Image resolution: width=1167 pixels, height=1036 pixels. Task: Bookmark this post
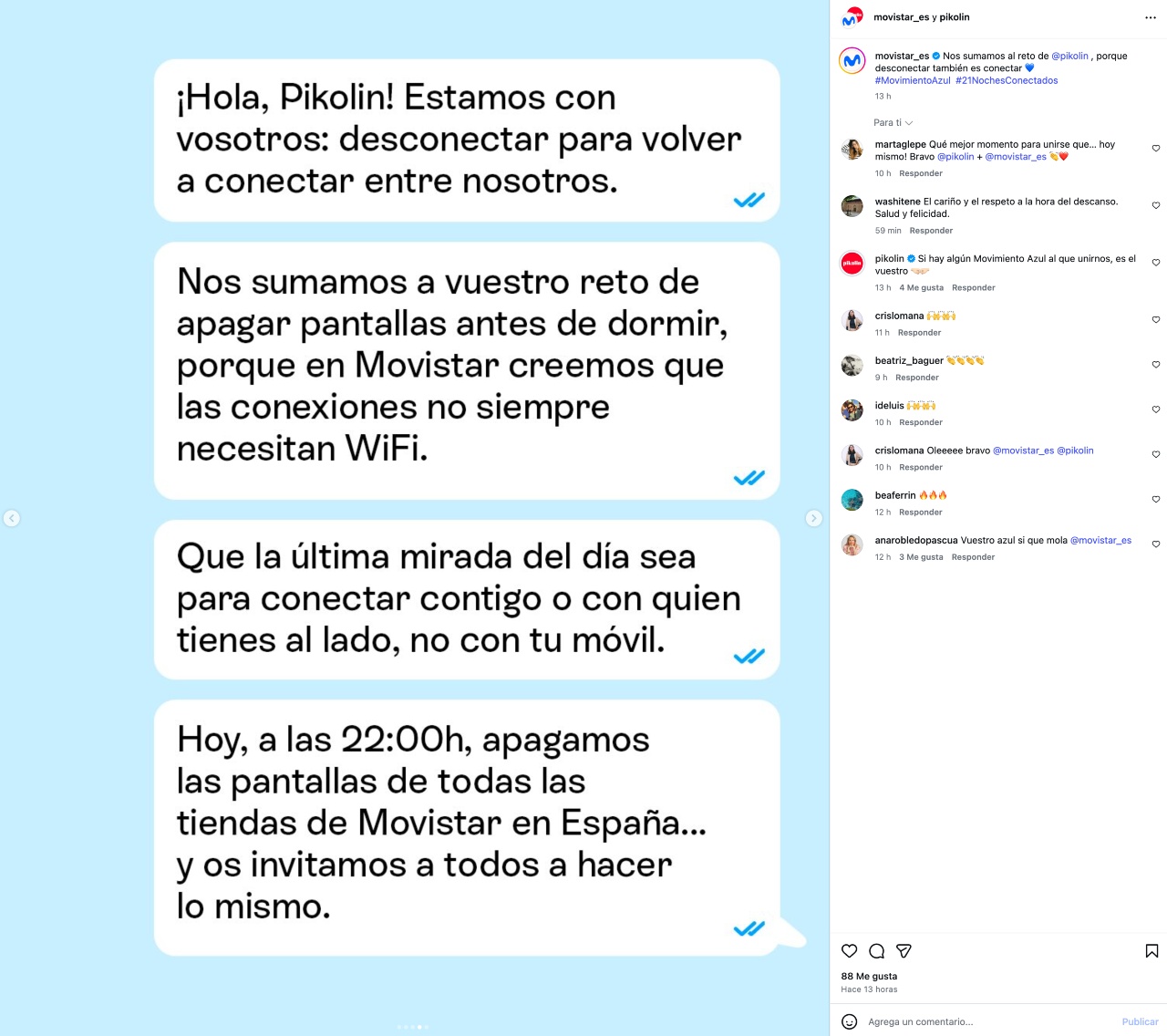pos(1152,951)
